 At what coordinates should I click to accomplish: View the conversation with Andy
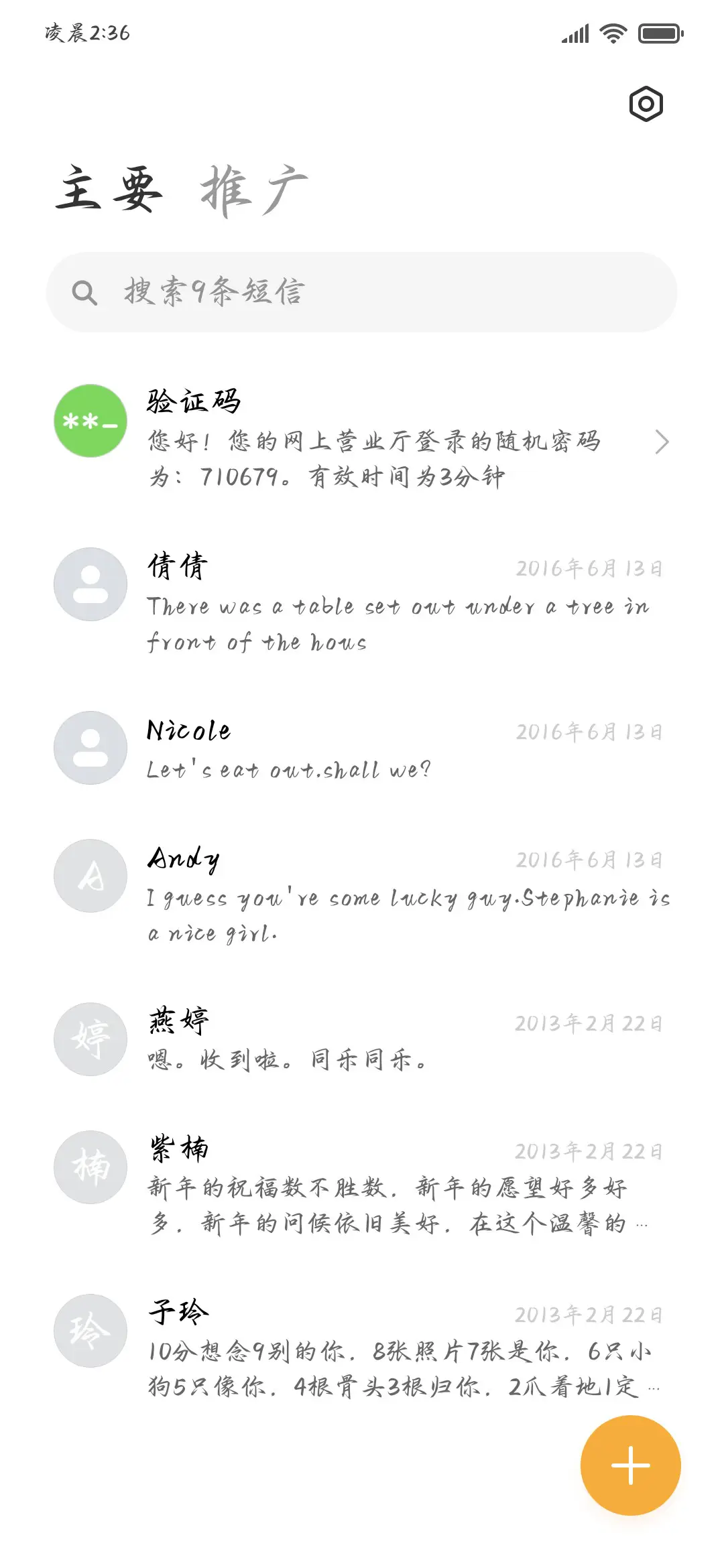coord(362,894)
